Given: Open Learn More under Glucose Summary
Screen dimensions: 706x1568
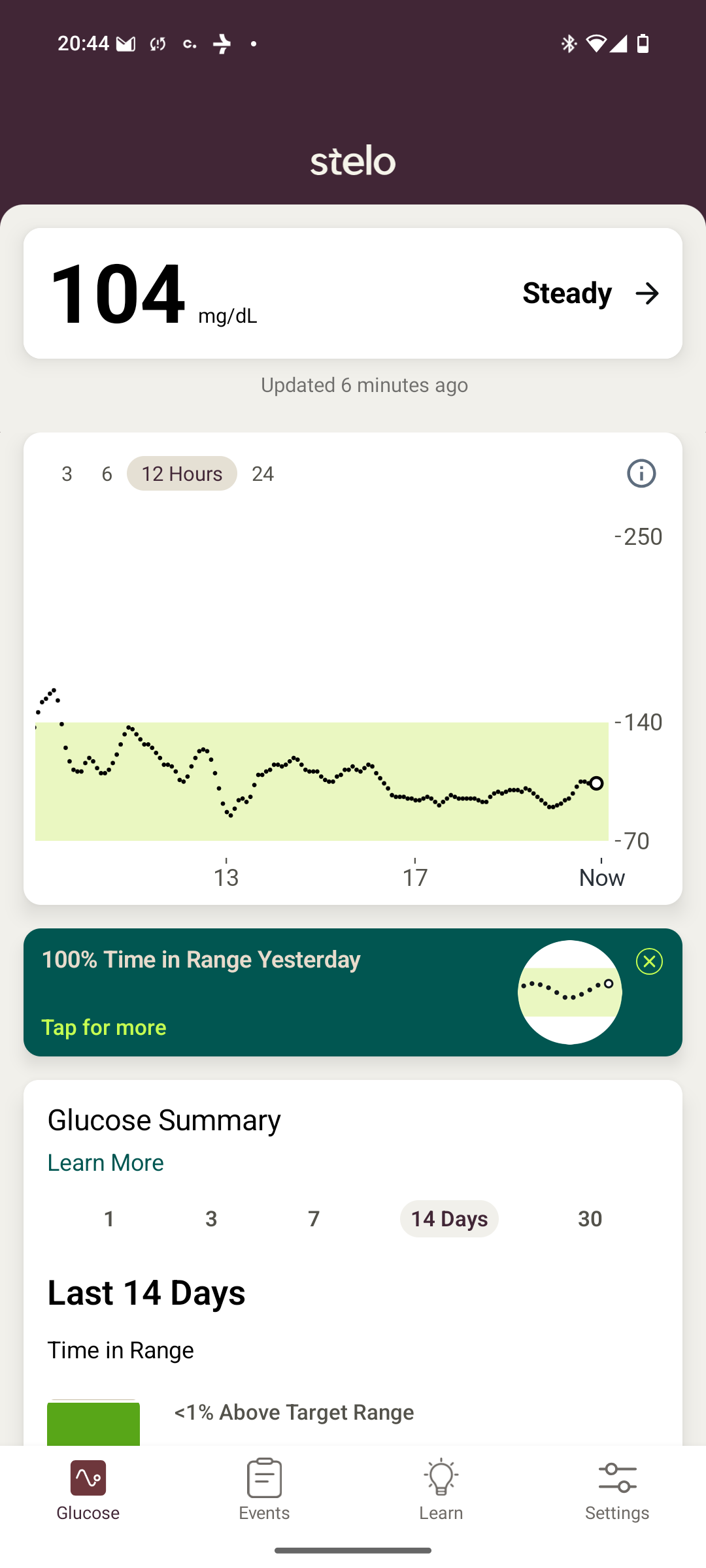Looking at the screenshot, I should pos(105,1162).
